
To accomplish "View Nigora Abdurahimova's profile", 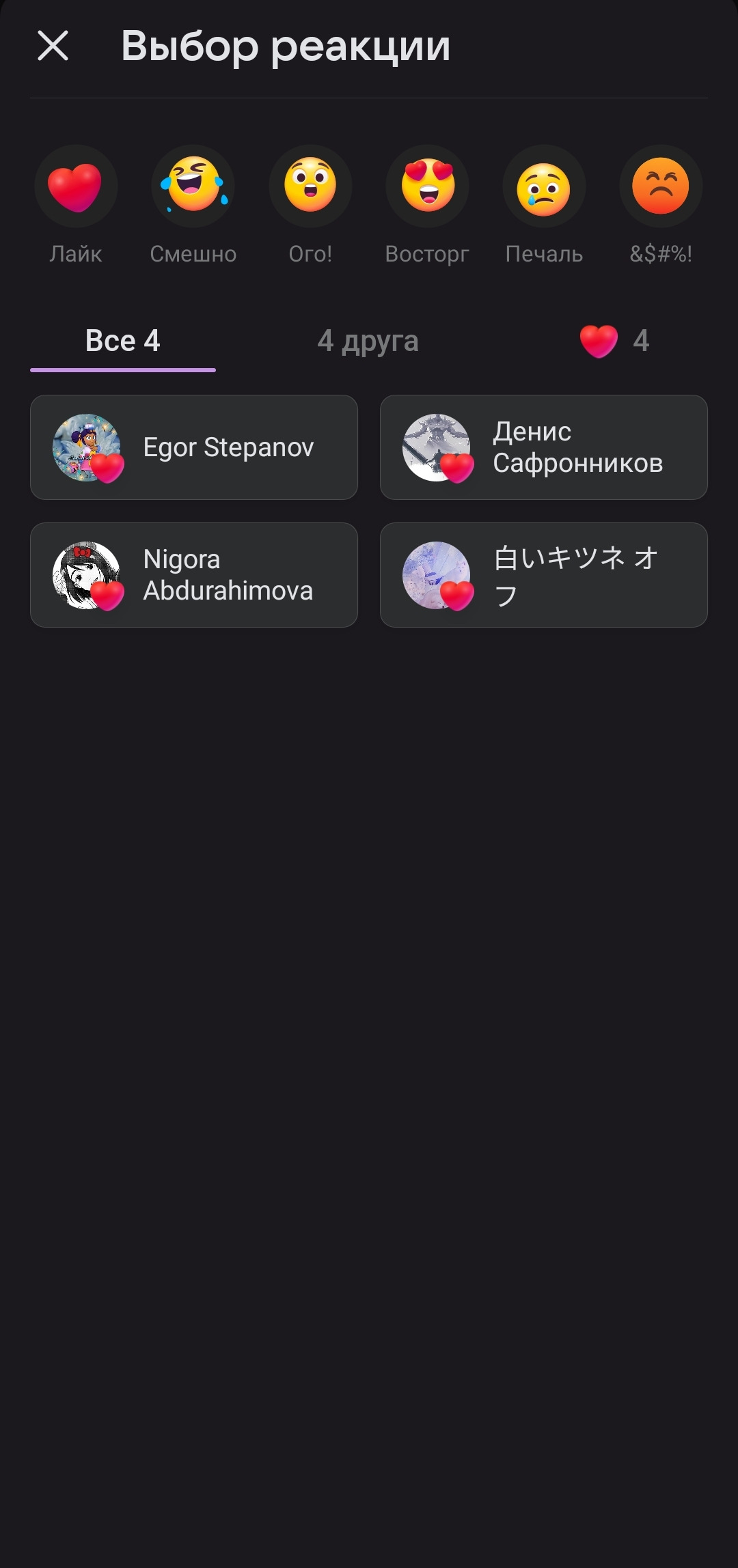I will (194, 575).
